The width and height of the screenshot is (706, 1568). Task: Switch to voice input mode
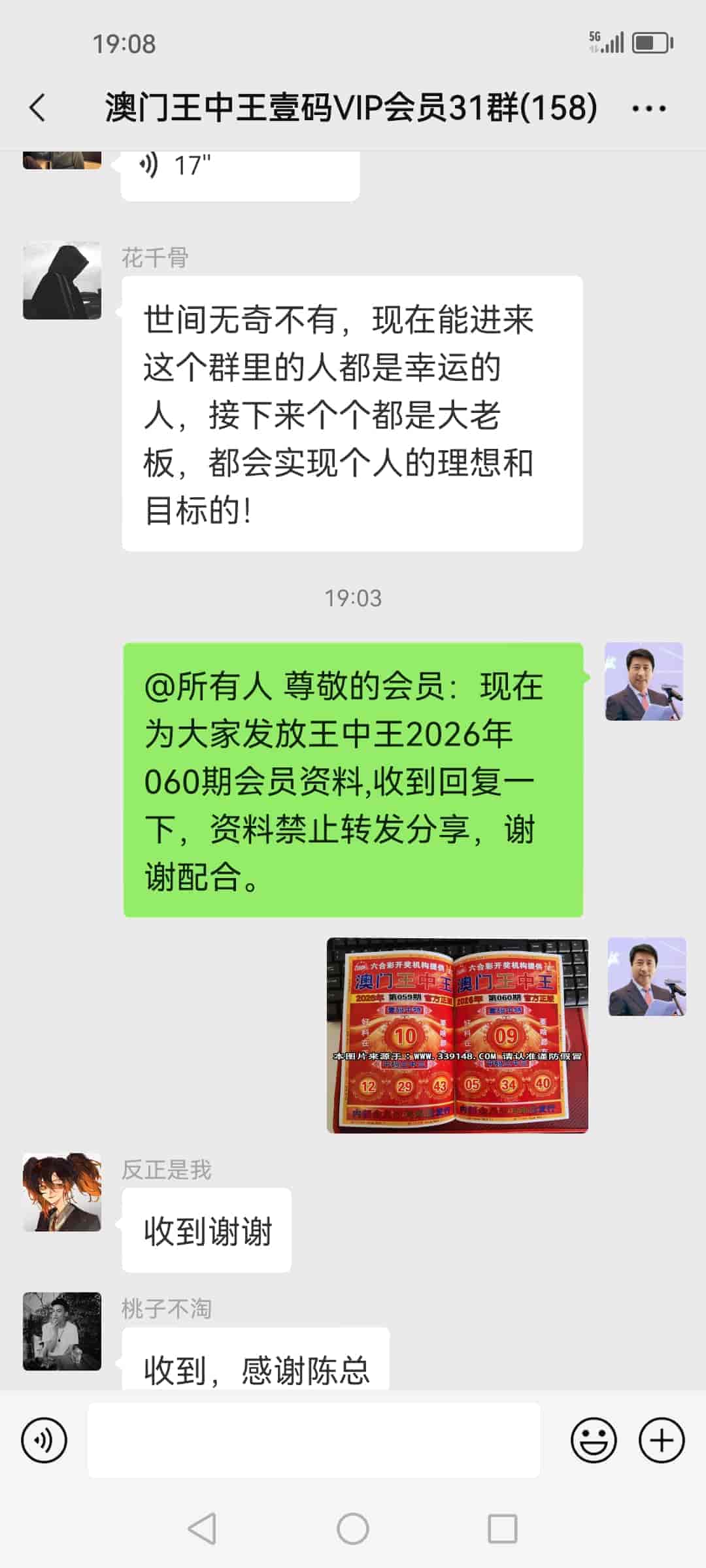pos(44,1441)
